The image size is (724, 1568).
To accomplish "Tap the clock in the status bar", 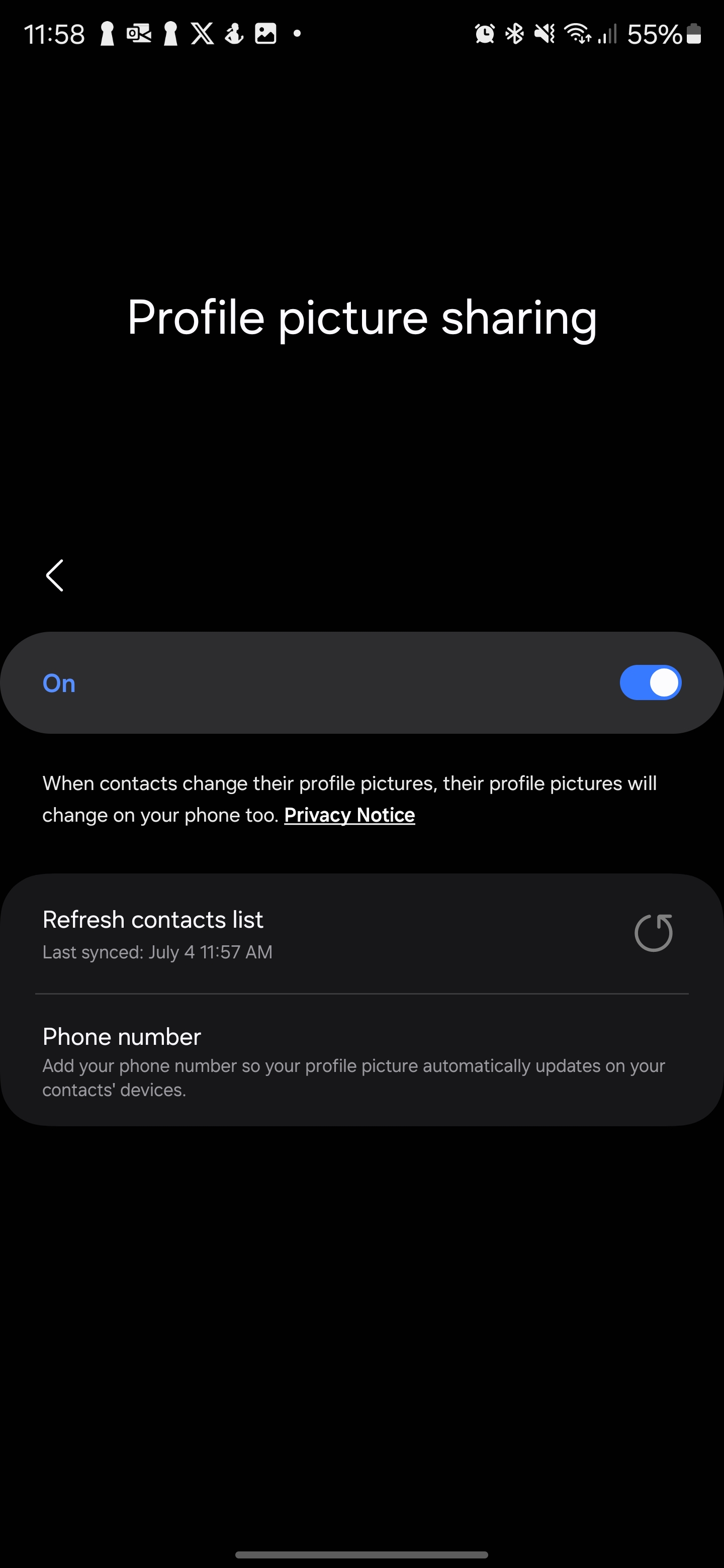I will click(55, 34).
